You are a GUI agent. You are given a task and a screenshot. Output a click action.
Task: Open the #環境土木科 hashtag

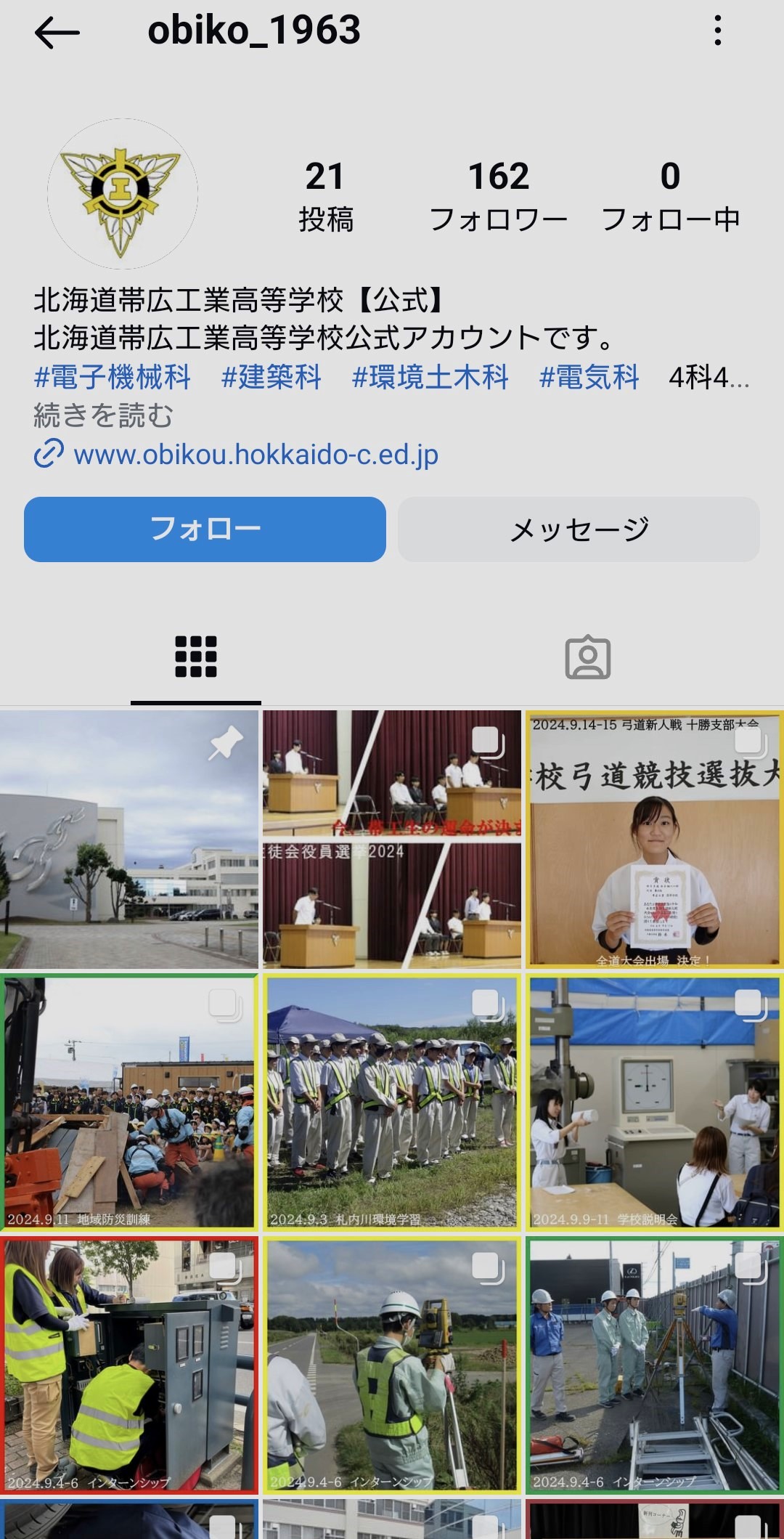pyautogui.click(x=430, y=378)
